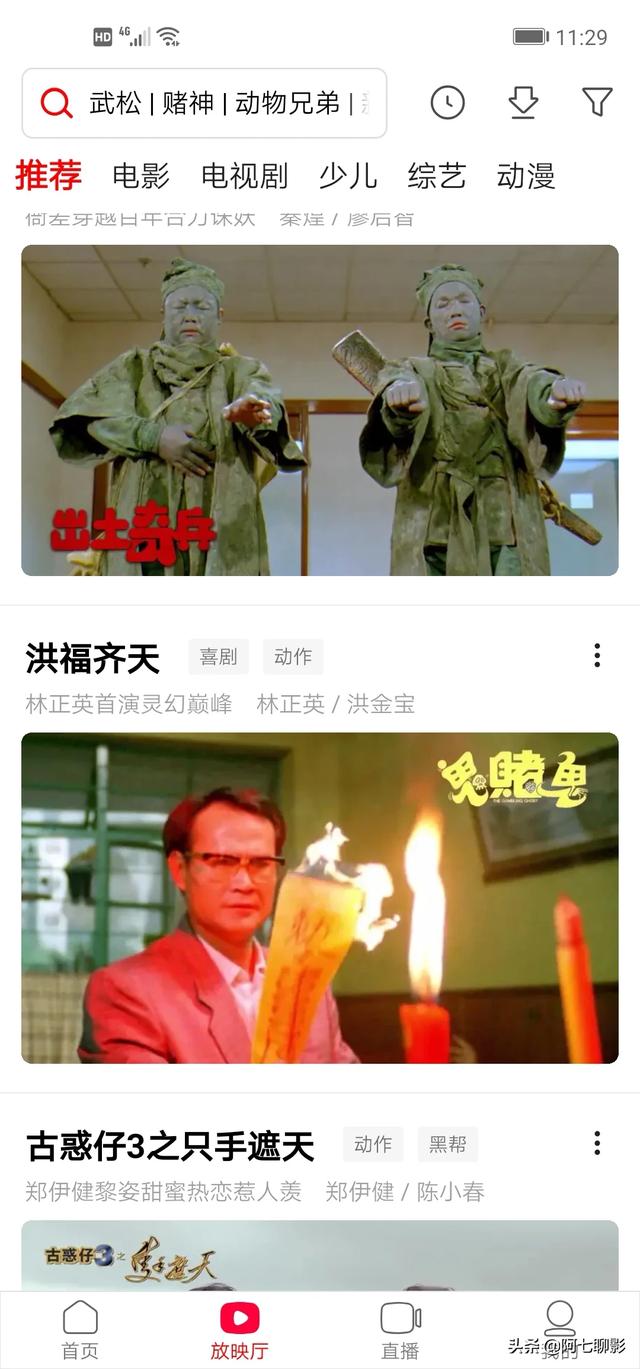Switch to the 动漫 tab
Image resolution: width=640 pixels, height=1369 pixels.
pos(526,176)
